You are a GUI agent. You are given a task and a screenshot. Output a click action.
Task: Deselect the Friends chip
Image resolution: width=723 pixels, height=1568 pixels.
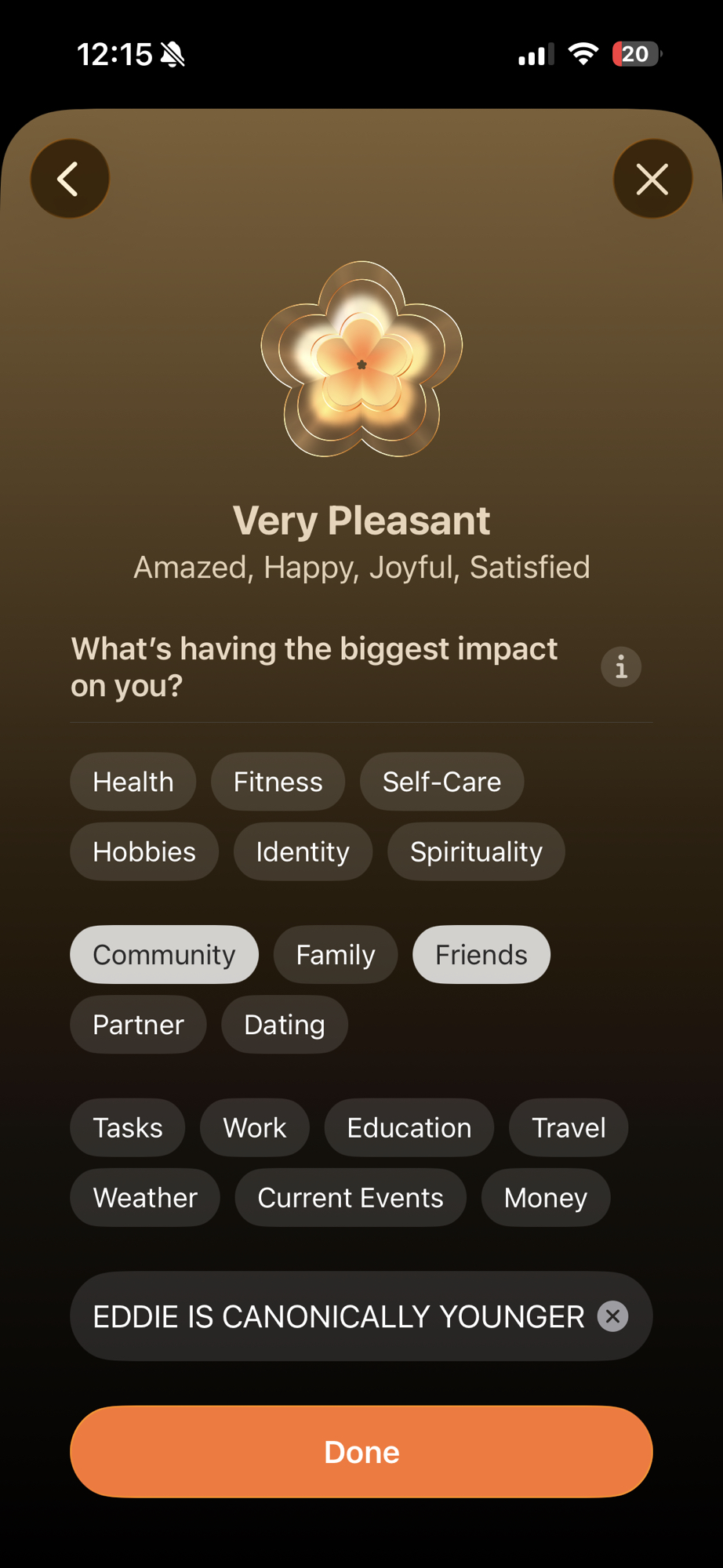coord(481,955)
